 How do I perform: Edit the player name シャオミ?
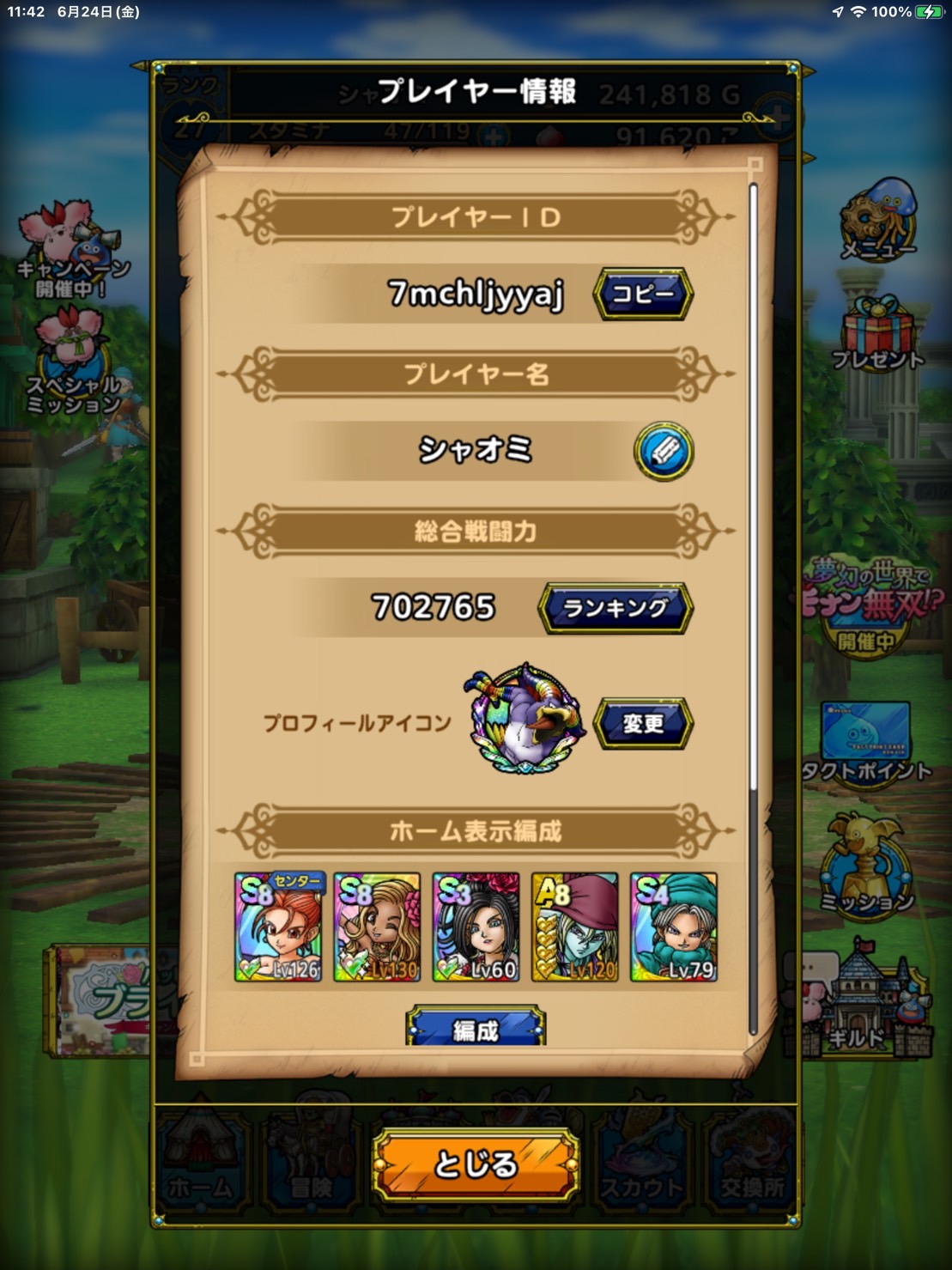pos(664,451)
